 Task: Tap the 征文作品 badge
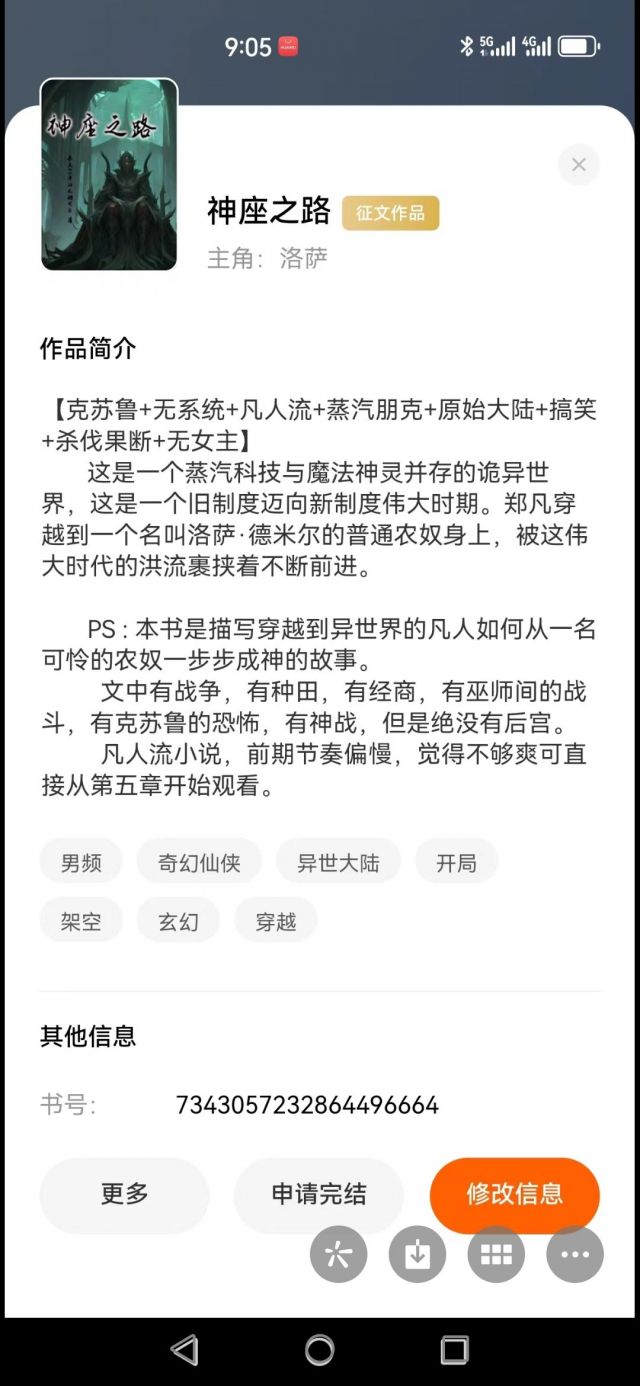pyautogui.click(x=390, y=213)
